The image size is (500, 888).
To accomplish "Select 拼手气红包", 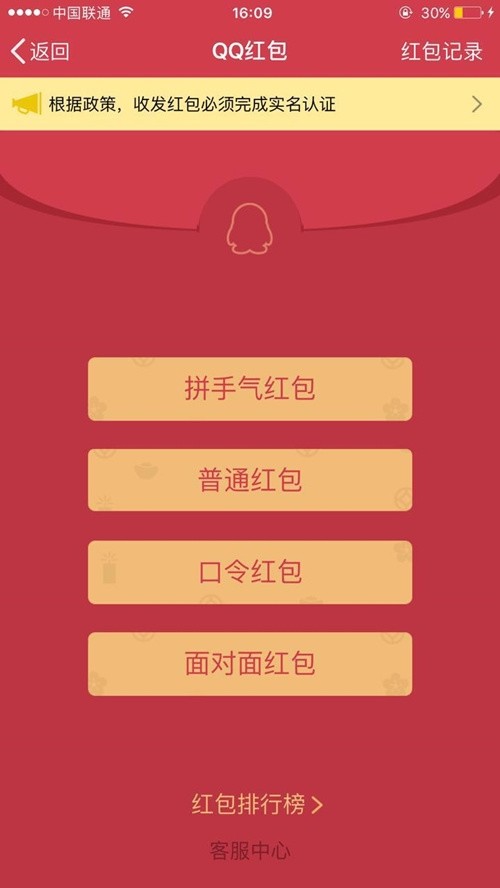I will coord(250,389).
